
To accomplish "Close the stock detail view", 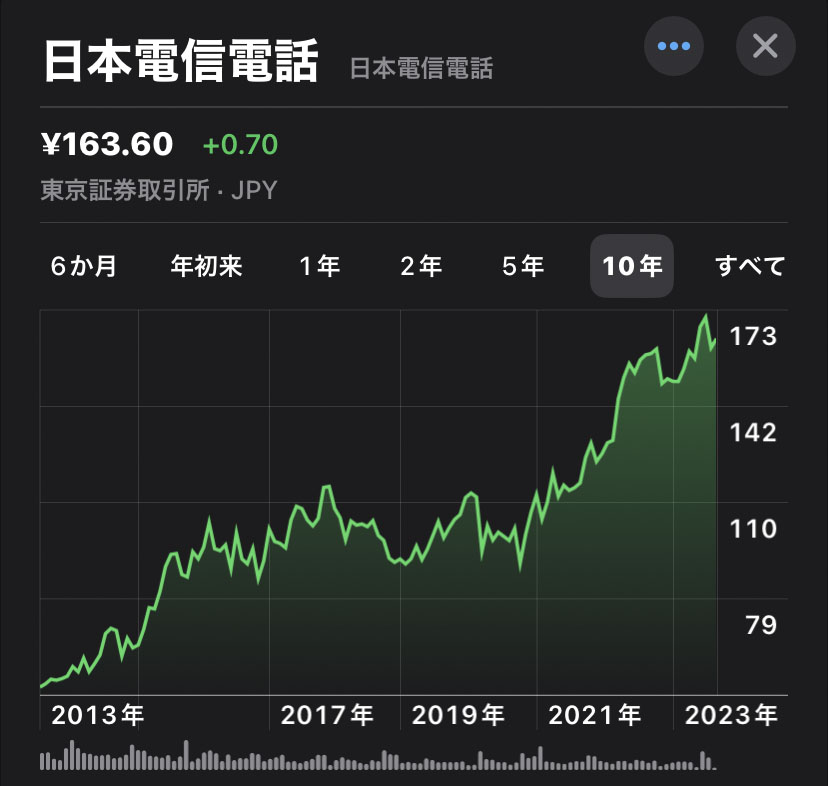I will coord(765,46).
